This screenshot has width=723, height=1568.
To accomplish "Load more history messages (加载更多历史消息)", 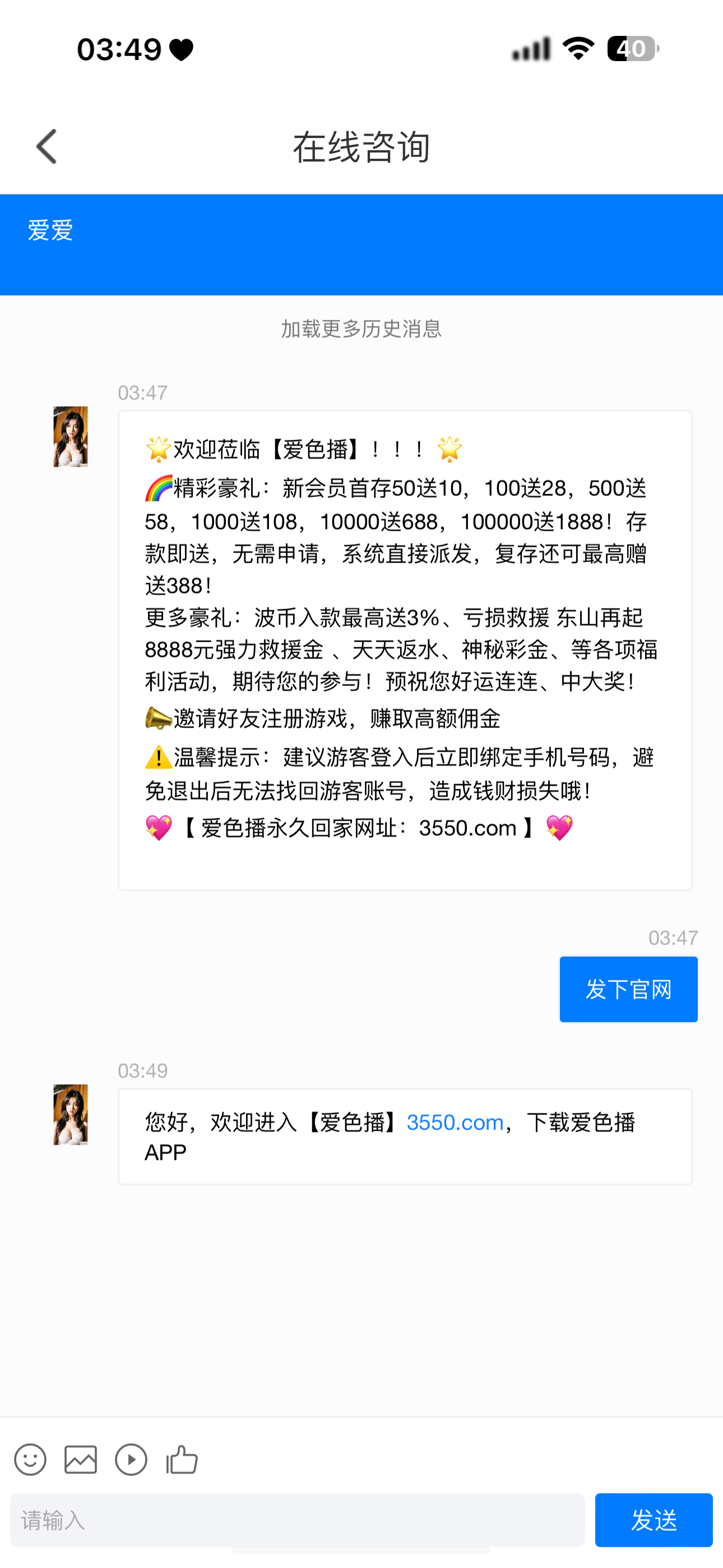I will (x=361, y=329).
